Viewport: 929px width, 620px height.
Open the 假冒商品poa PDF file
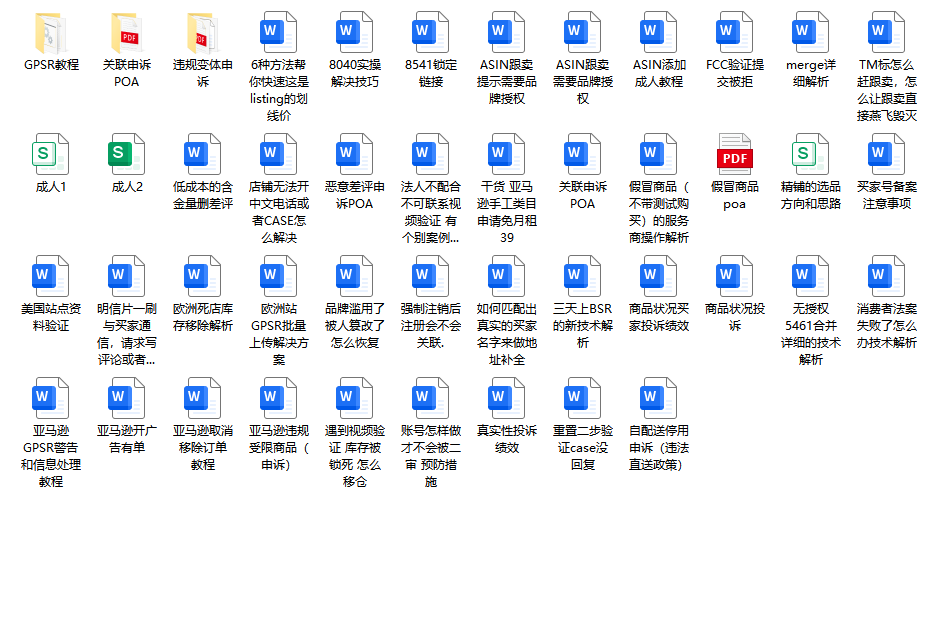[x=735, y=155]
